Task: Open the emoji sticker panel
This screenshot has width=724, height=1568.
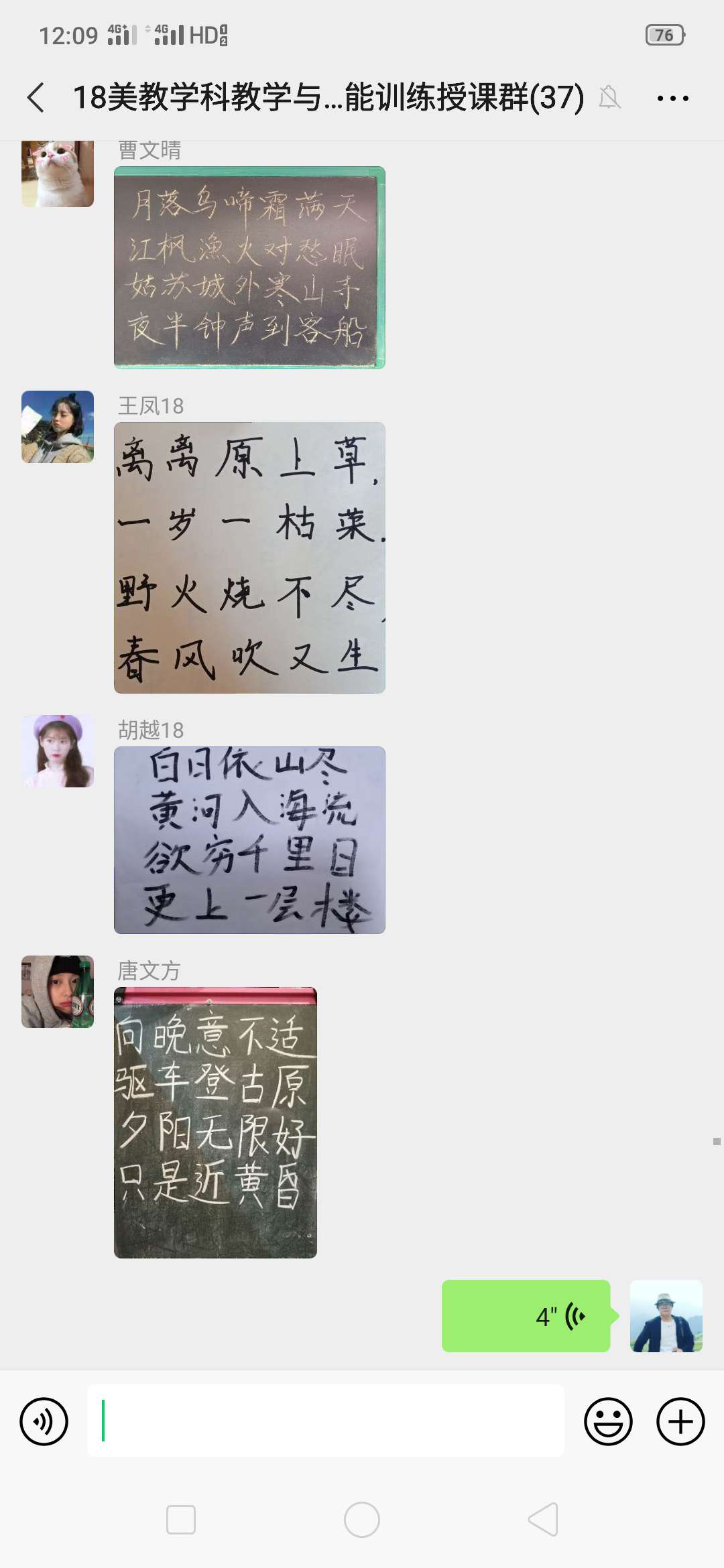Action: click(x=608, y=1421)
